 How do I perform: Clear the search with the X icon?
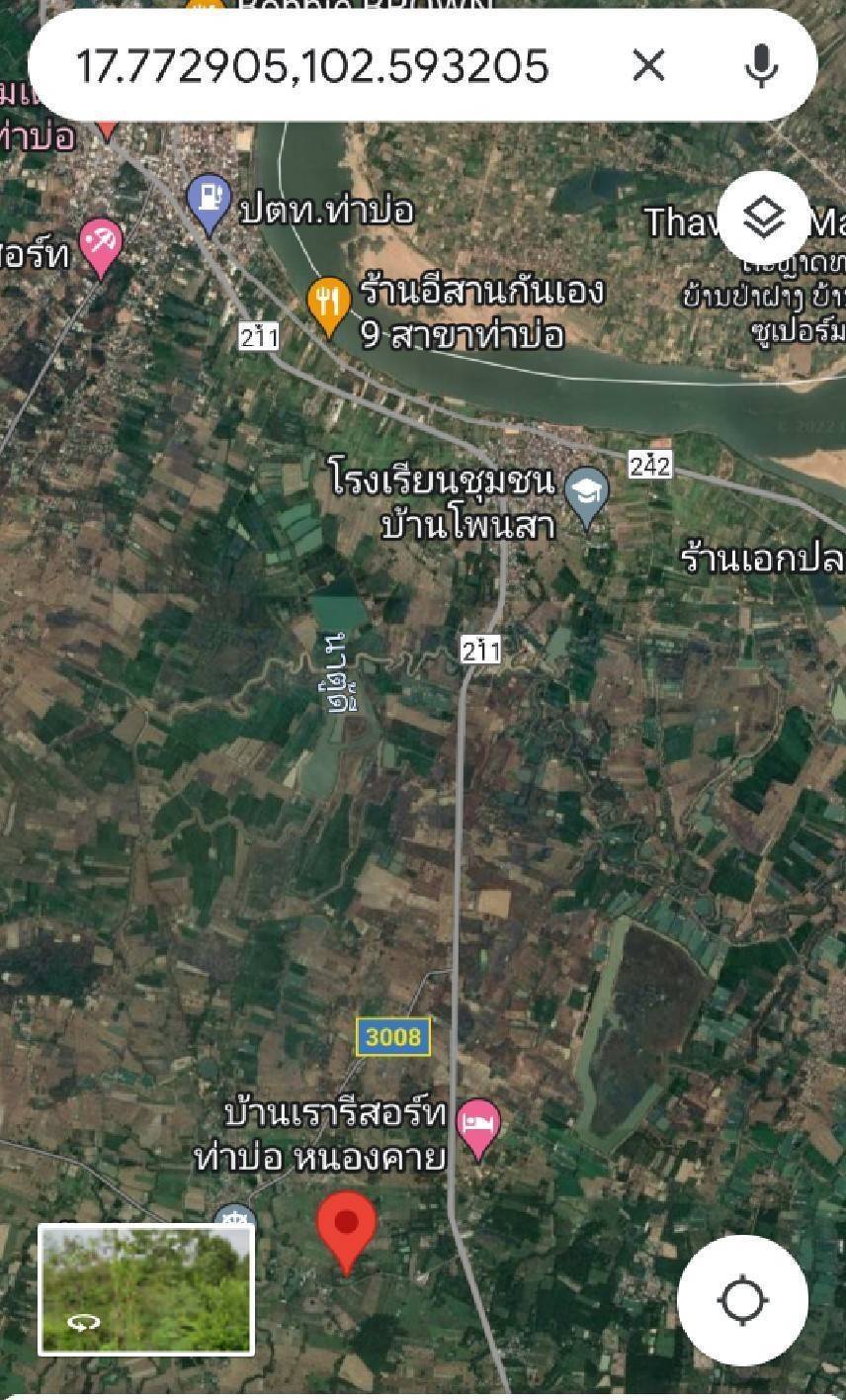(649, 66)
